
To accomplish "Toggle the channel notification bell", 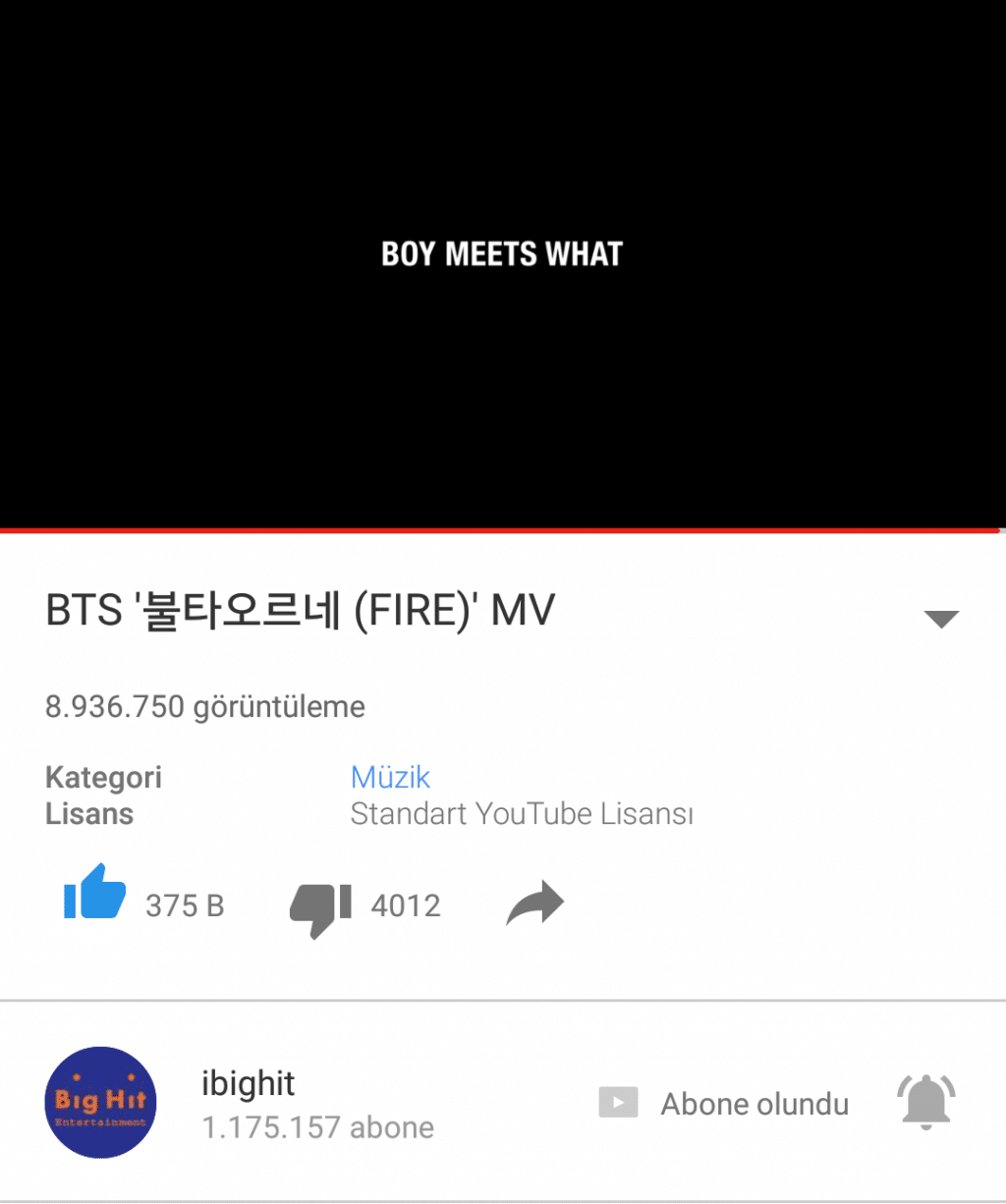I will 925,1102.
